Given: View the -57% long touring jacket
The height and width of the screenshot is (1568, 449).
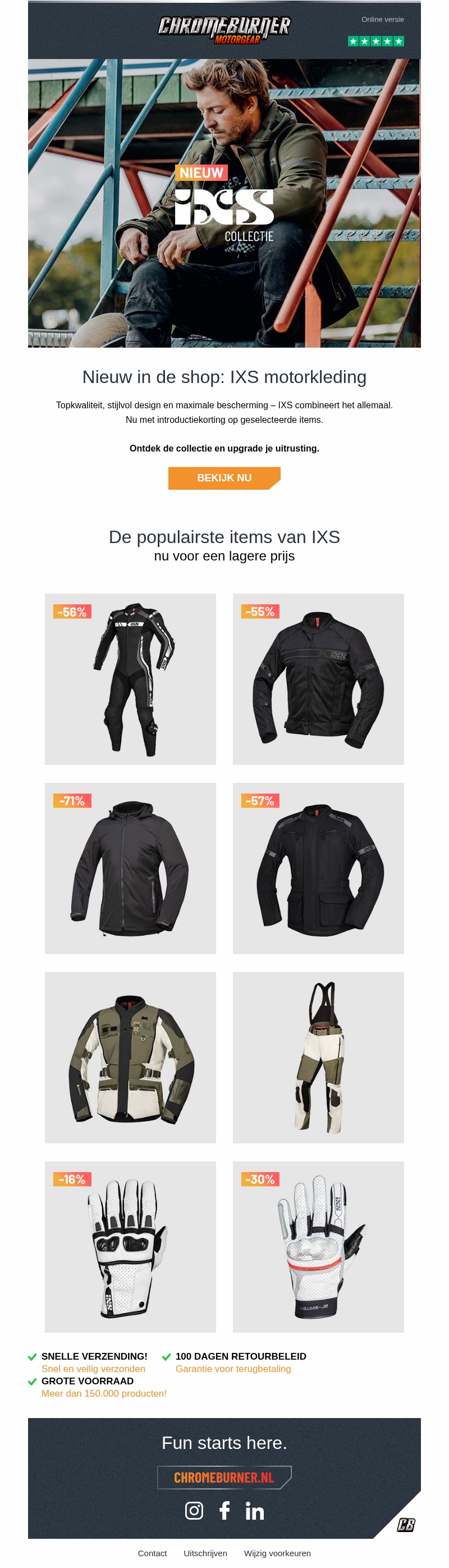Looking at the screenshot, I should [x=318, y=868].
